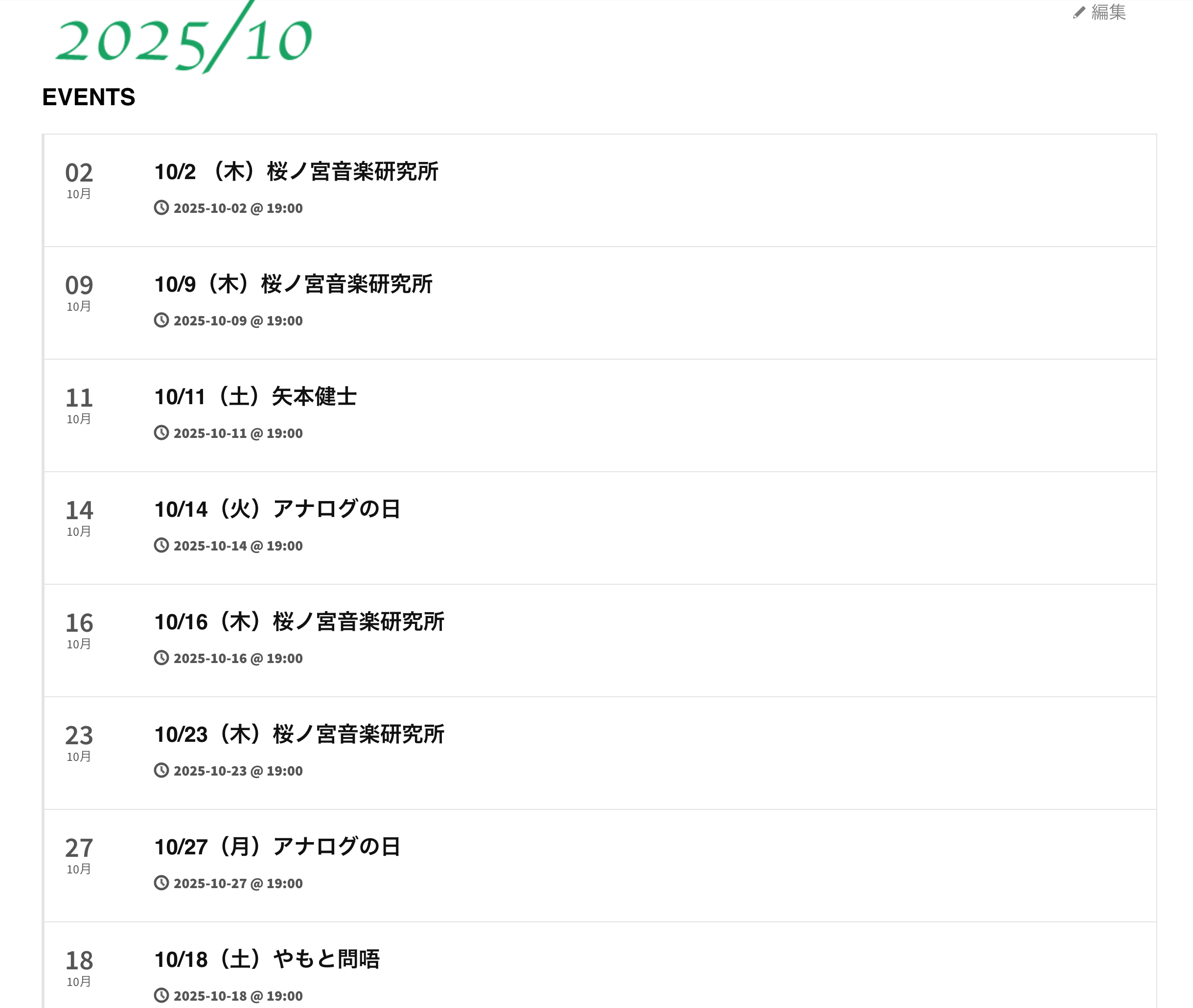Viewport: 1193px width, 1008px height.
Task: Open the 10/18 (土) やもと問唔 event
Action: 267,960
